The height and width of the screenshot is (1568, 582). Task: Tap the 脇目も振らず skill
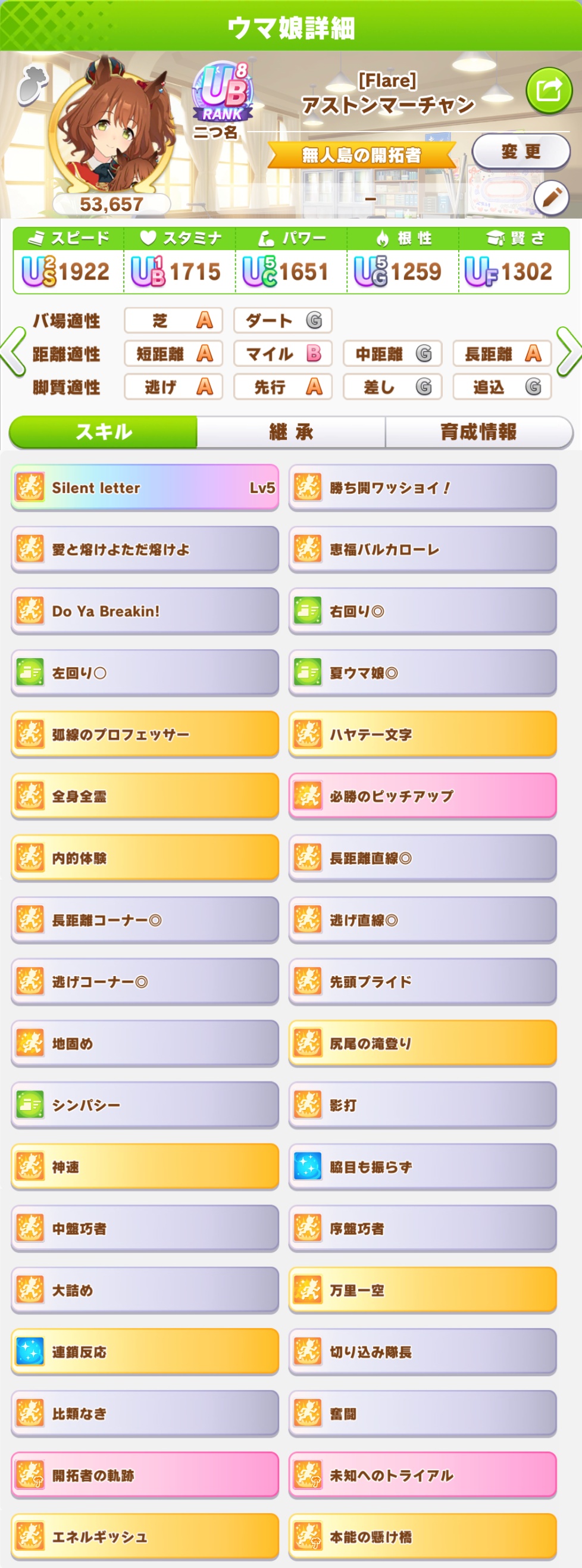(423, 1166)
